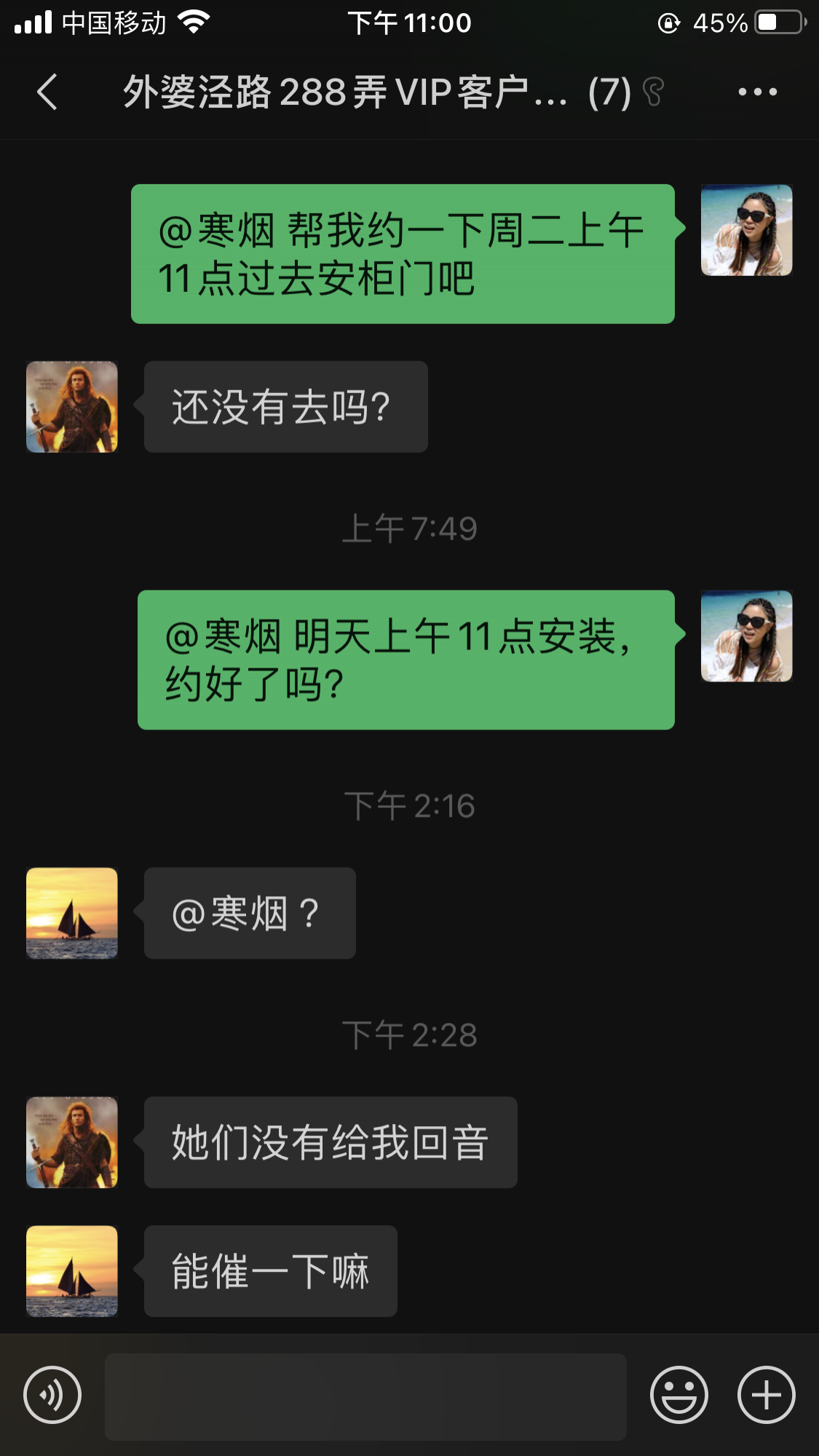View profile of sender of "@寒烟 ?"
Screen dimensions: 819x1456
point(72,913)
